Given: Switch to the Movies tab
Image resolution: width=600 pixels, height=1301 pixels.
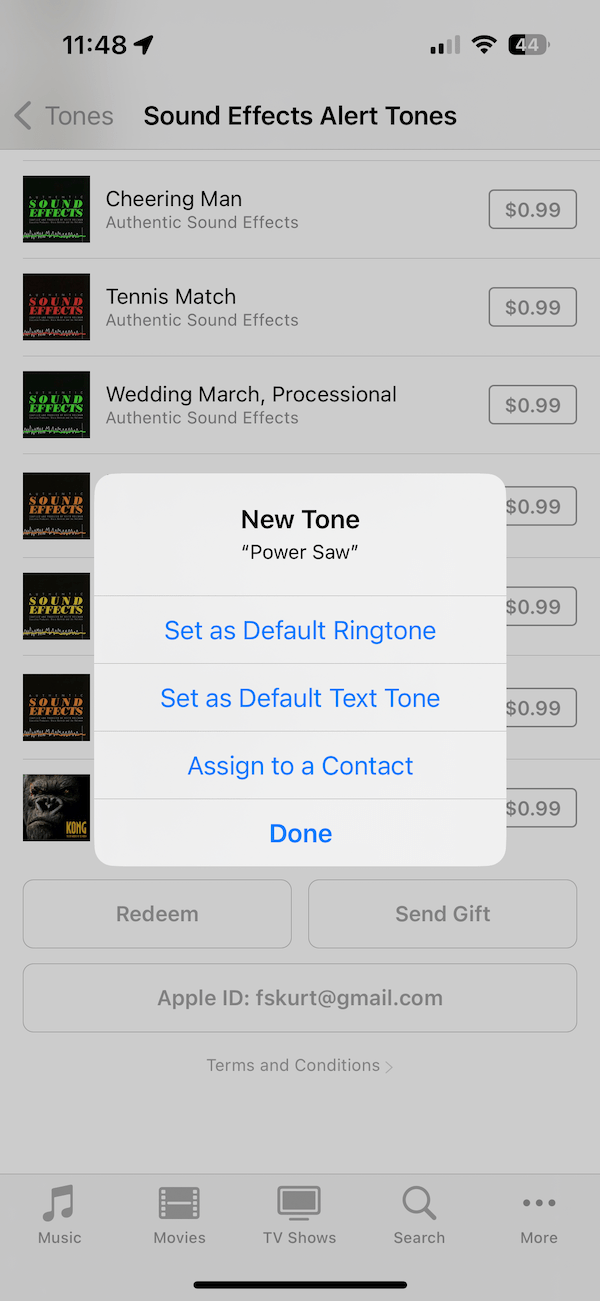Looking at the screenshot, I should (179, 1215).
